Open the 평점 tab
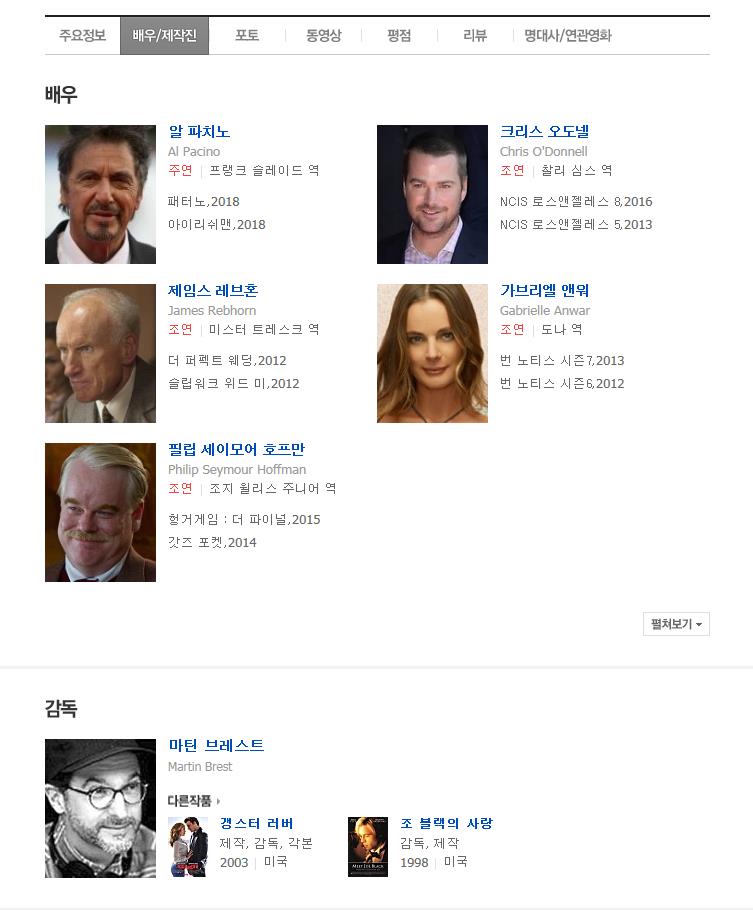The height and width of the screenshot is (910, 753). tap(399, 35)
